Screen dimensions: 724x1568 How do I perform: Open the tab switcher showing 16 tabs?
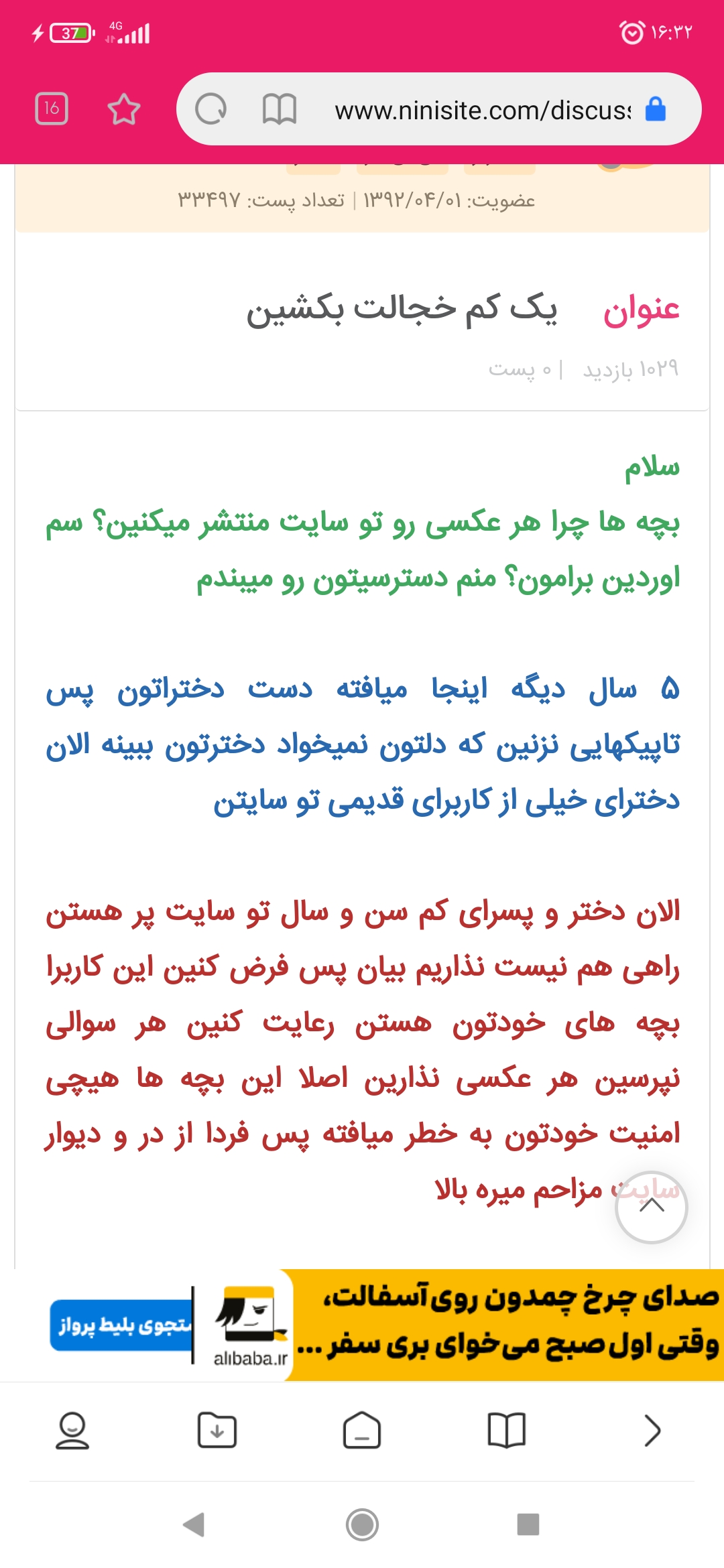pos(52,109)
